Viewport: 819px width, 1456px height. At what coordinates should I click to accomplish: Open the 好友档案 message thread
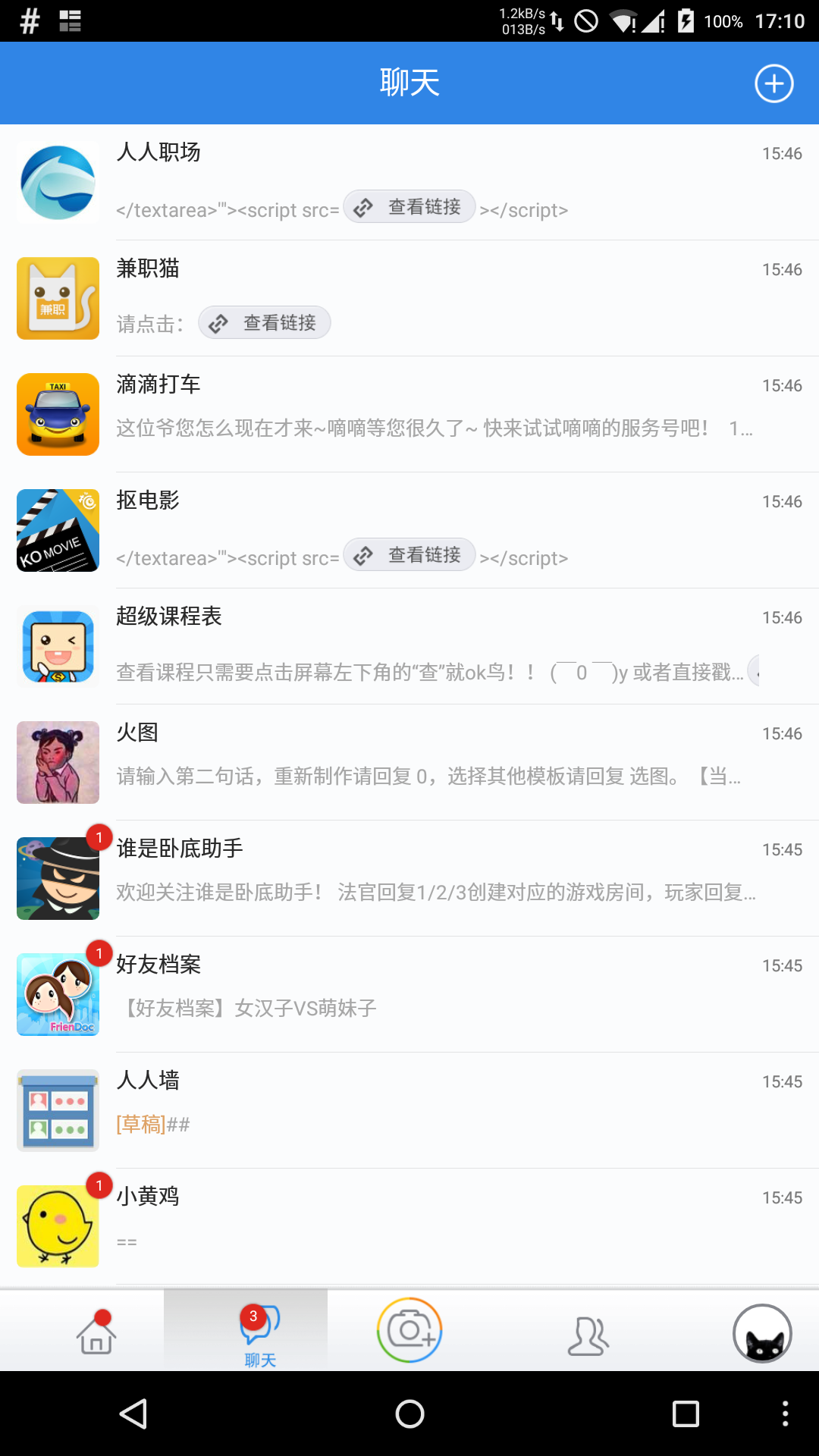tap(409, 994)
